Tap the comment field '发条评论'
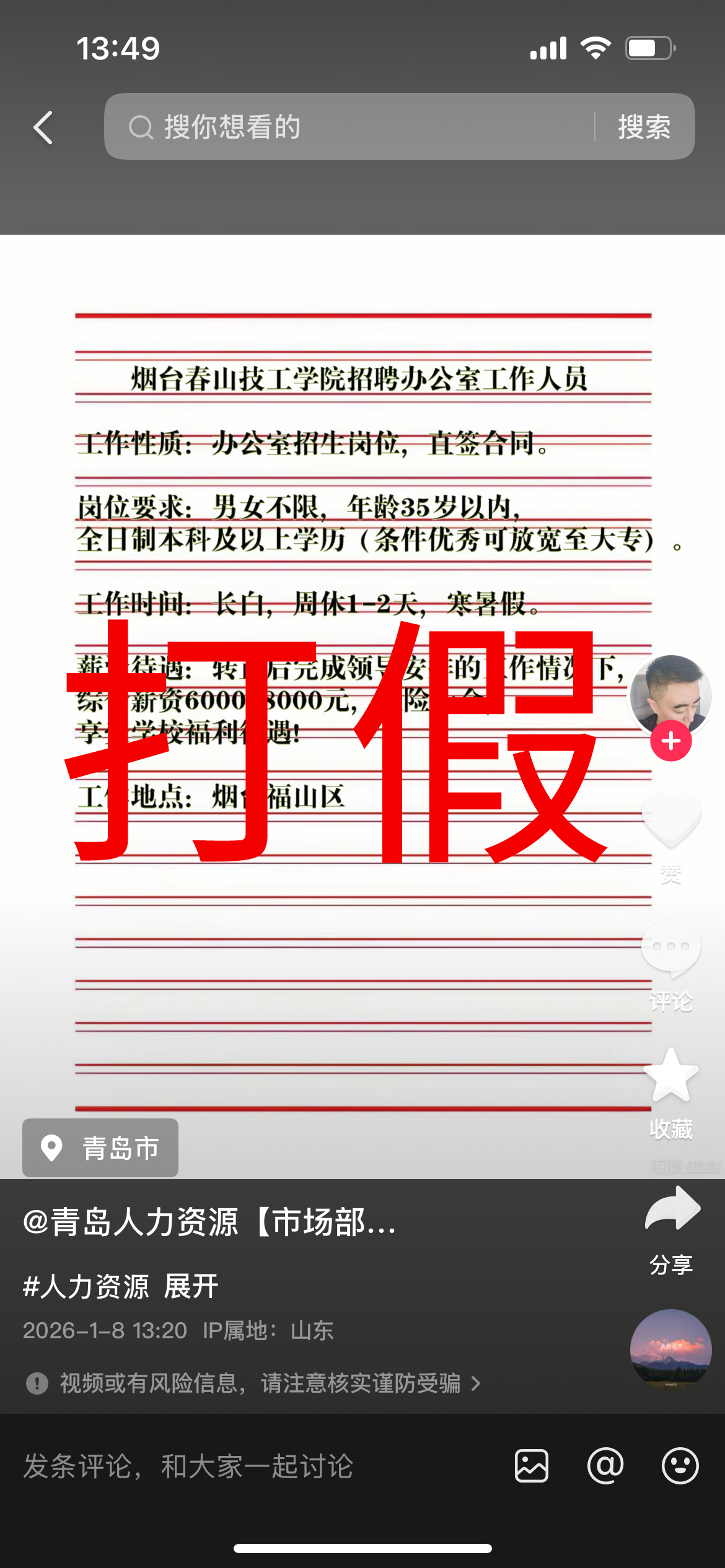 coord(248,1466)
